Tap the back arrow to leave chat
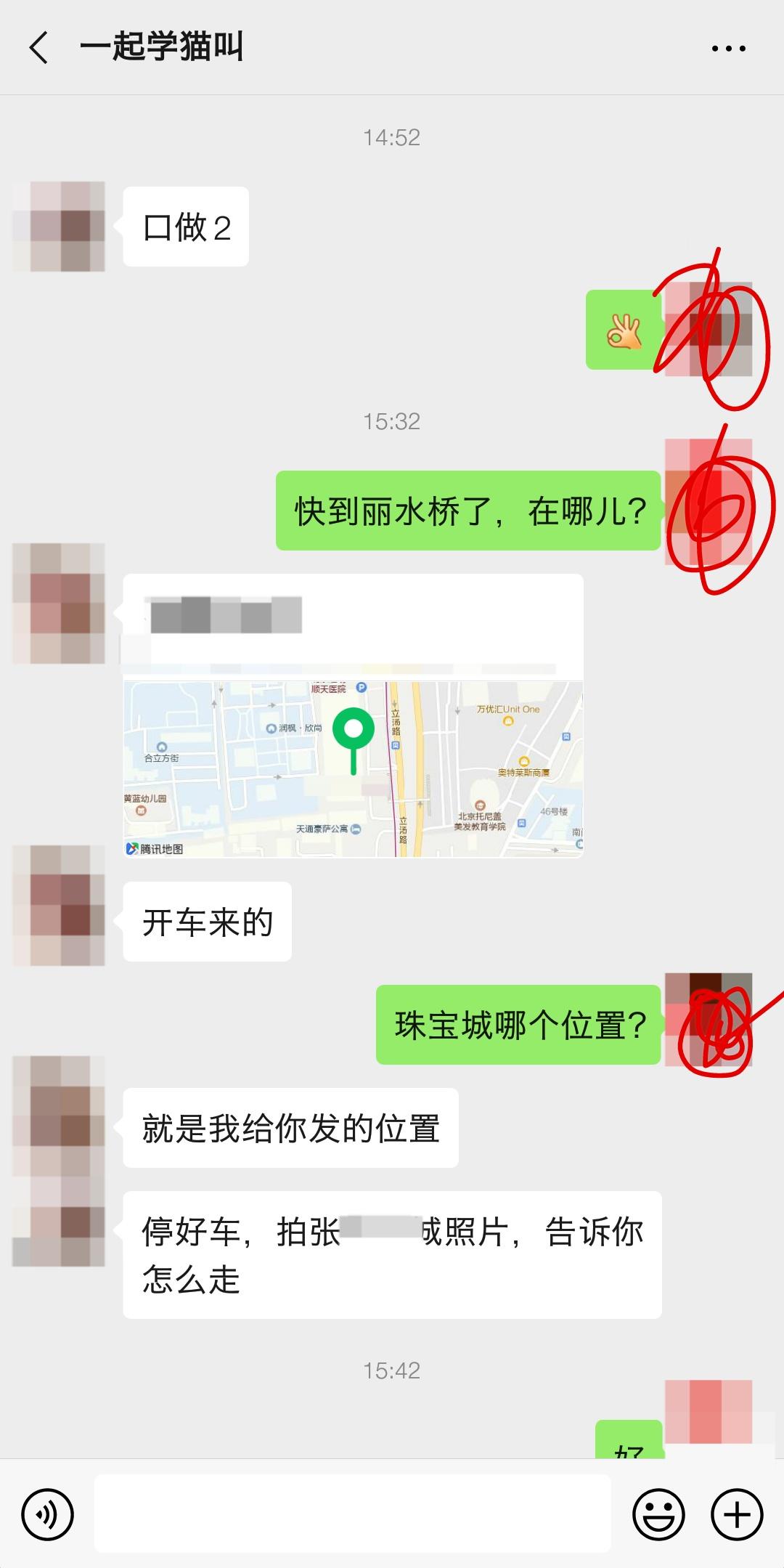The image size is (784, 1568). pyautogui.click(x=38, y=46)
